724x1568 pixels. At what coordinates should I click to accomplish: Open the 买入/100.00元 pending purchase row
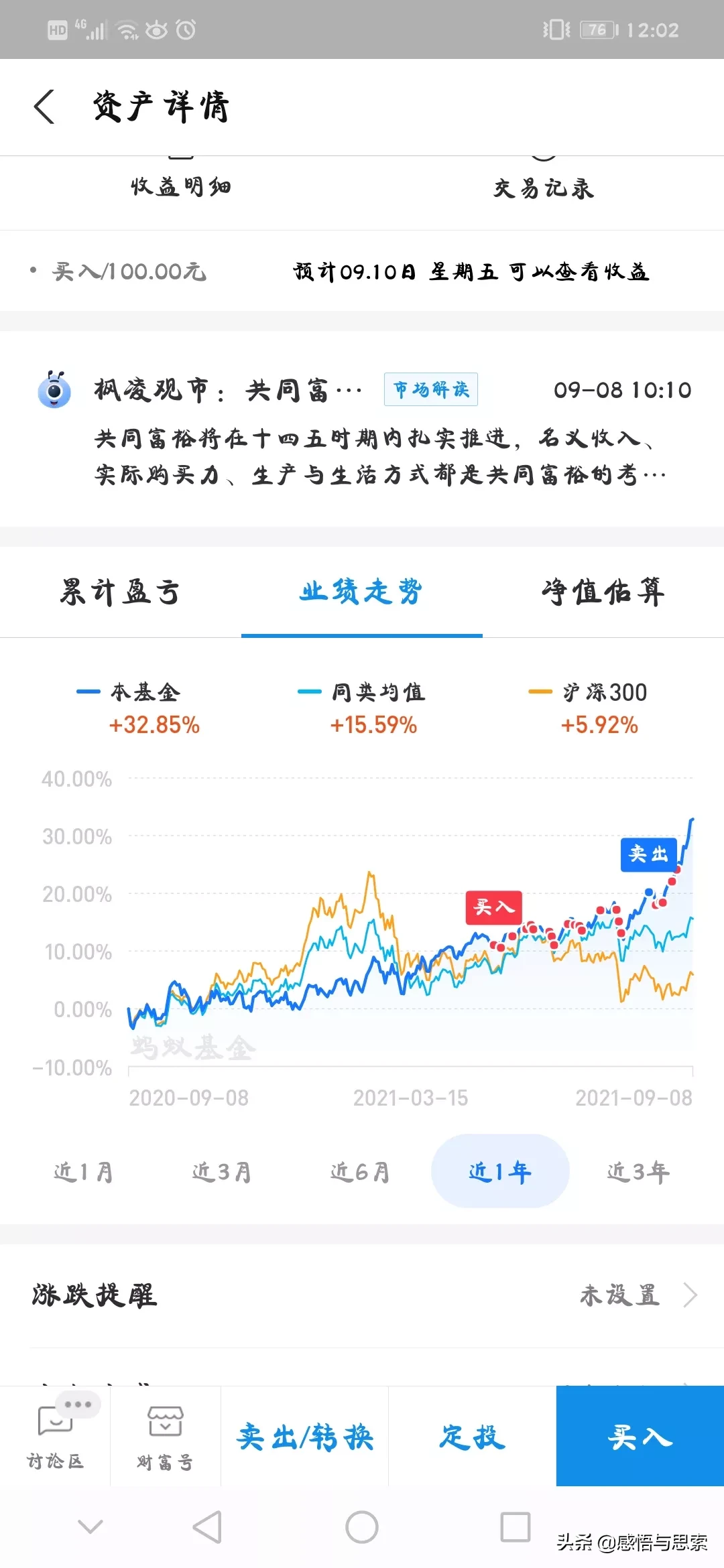coord(362,271)
